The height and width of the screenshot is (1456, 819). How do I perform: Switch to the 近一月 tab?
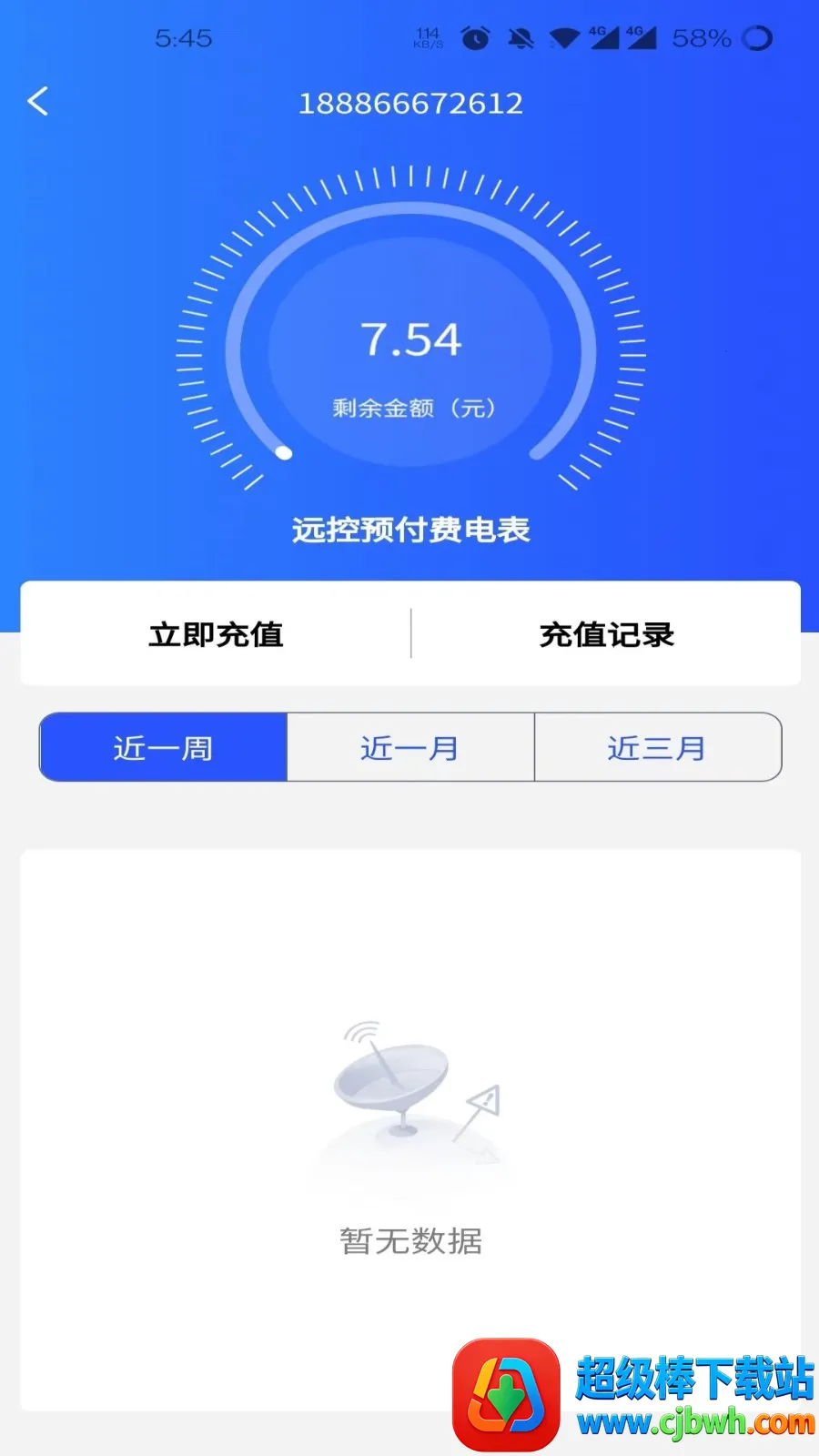410,748
